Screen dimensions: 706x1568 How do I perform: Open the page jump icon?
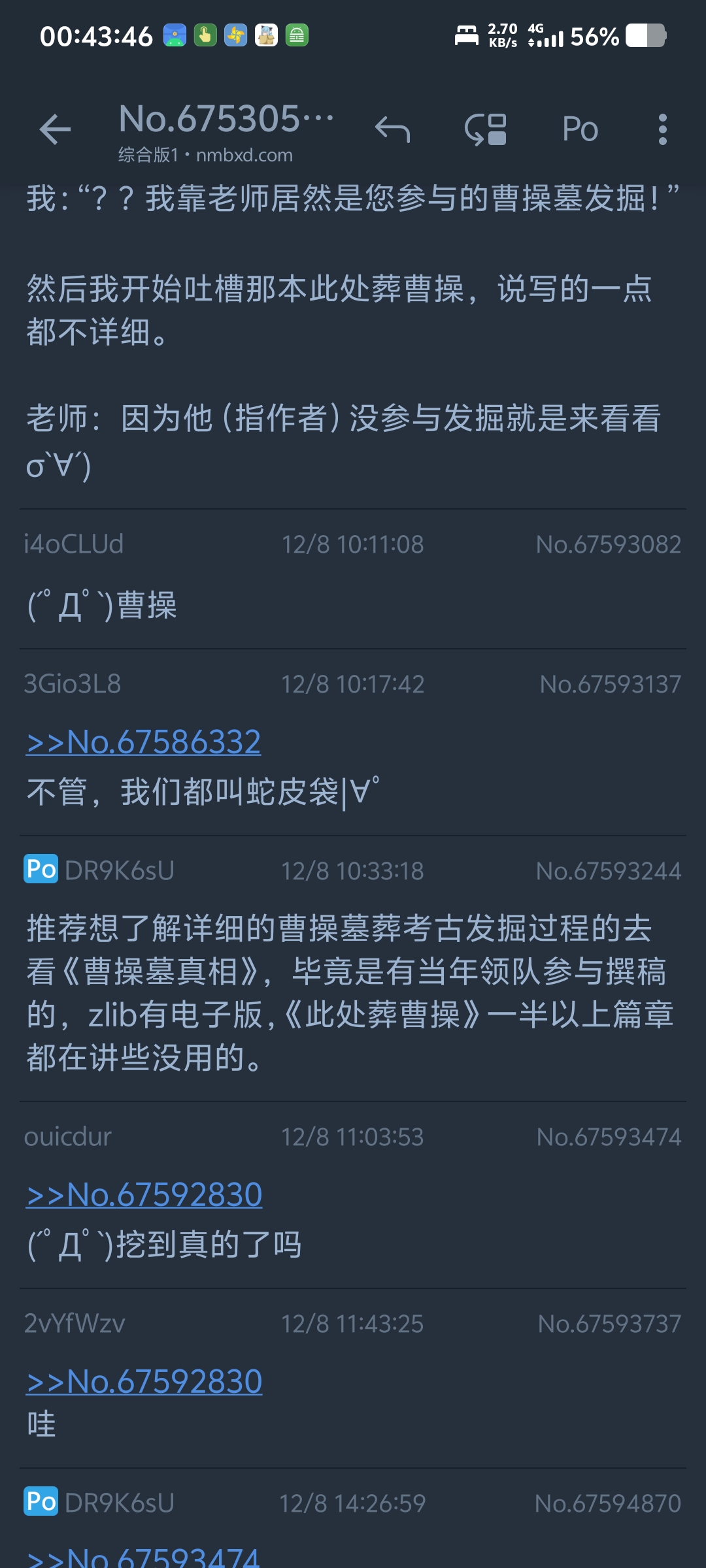[x=486, y=129]
